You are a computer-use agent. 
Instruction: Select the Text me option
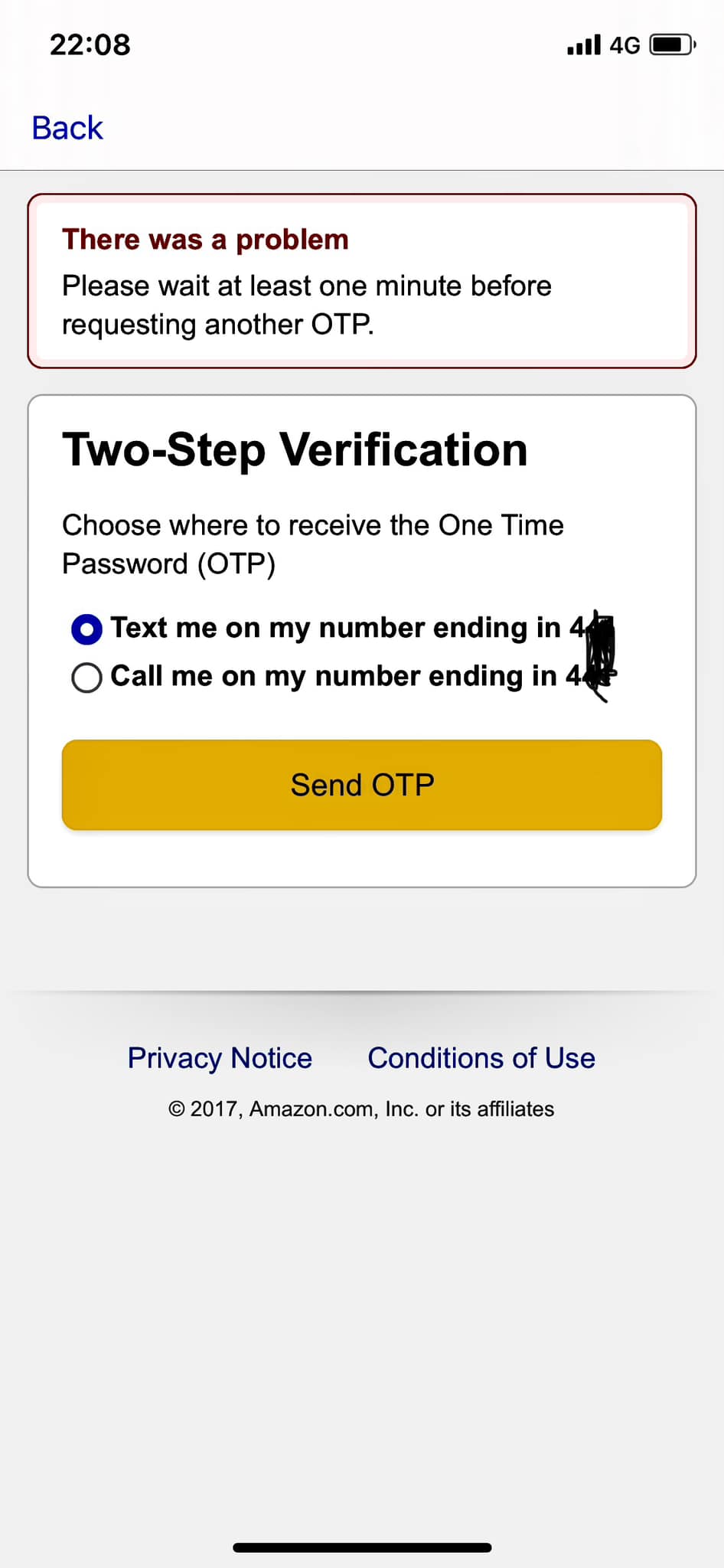(86, 629)
